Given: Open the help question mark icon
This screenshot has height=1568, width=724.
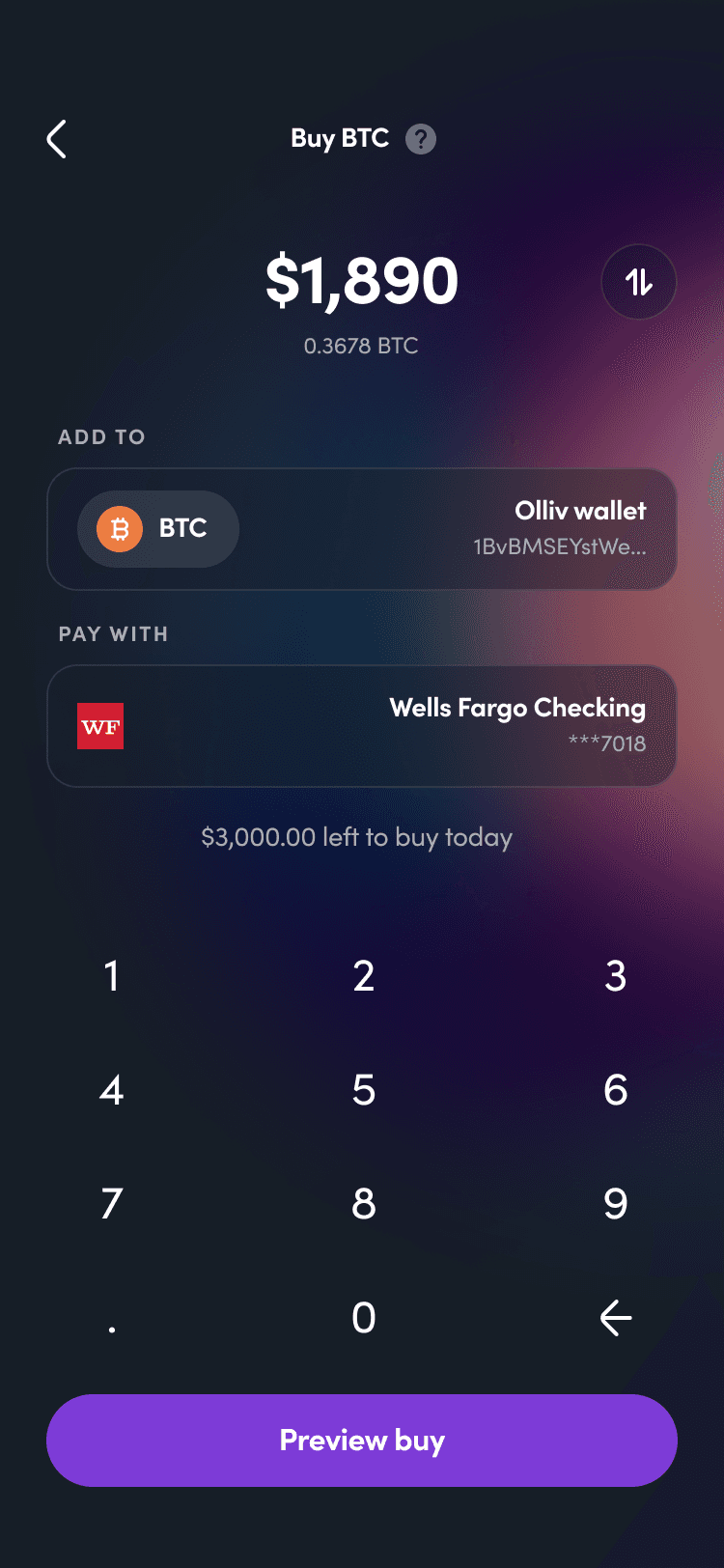Looking at the screenshot, I should 421,139.
